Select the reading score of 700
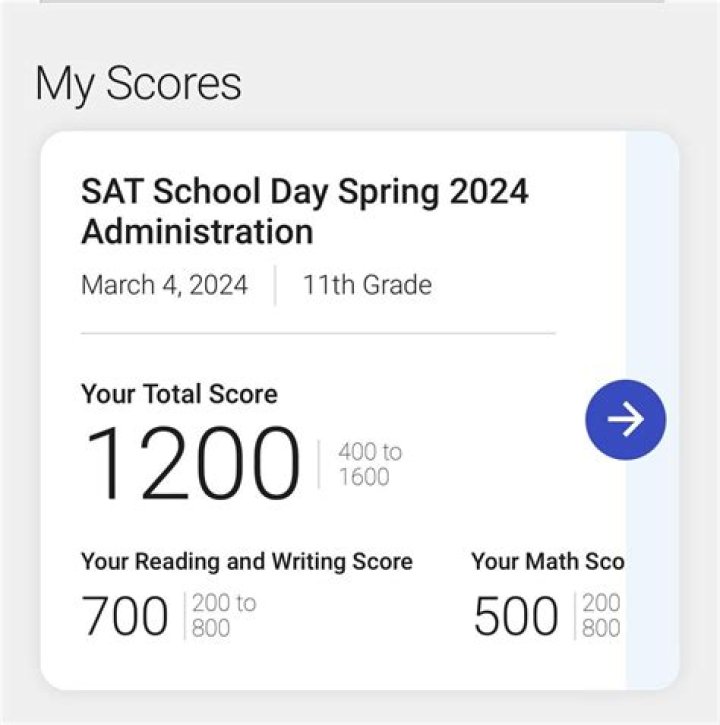Viewport: 720px width, 725px height. [x=125, y=615]
